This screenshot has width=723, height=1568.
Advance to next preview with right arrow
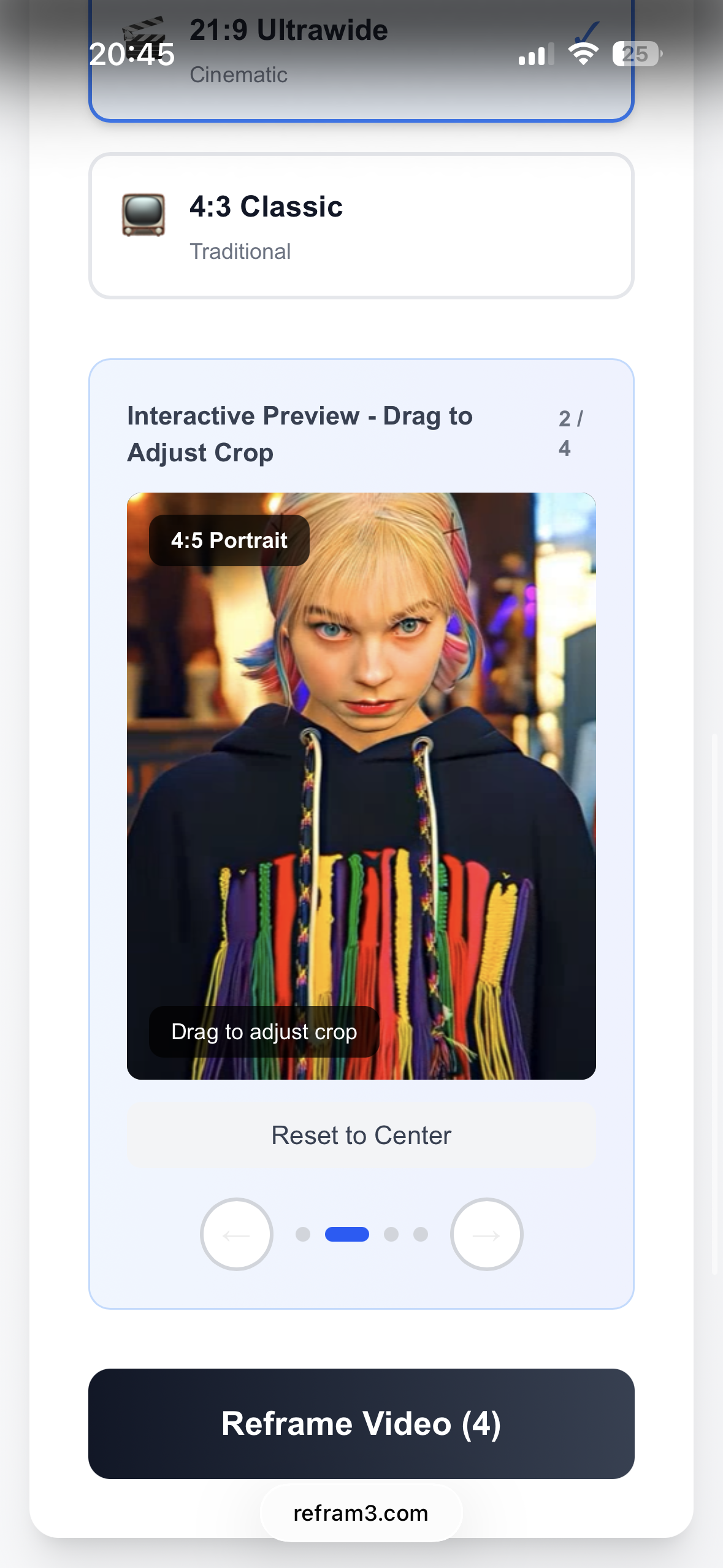(x=486, y=1234)
